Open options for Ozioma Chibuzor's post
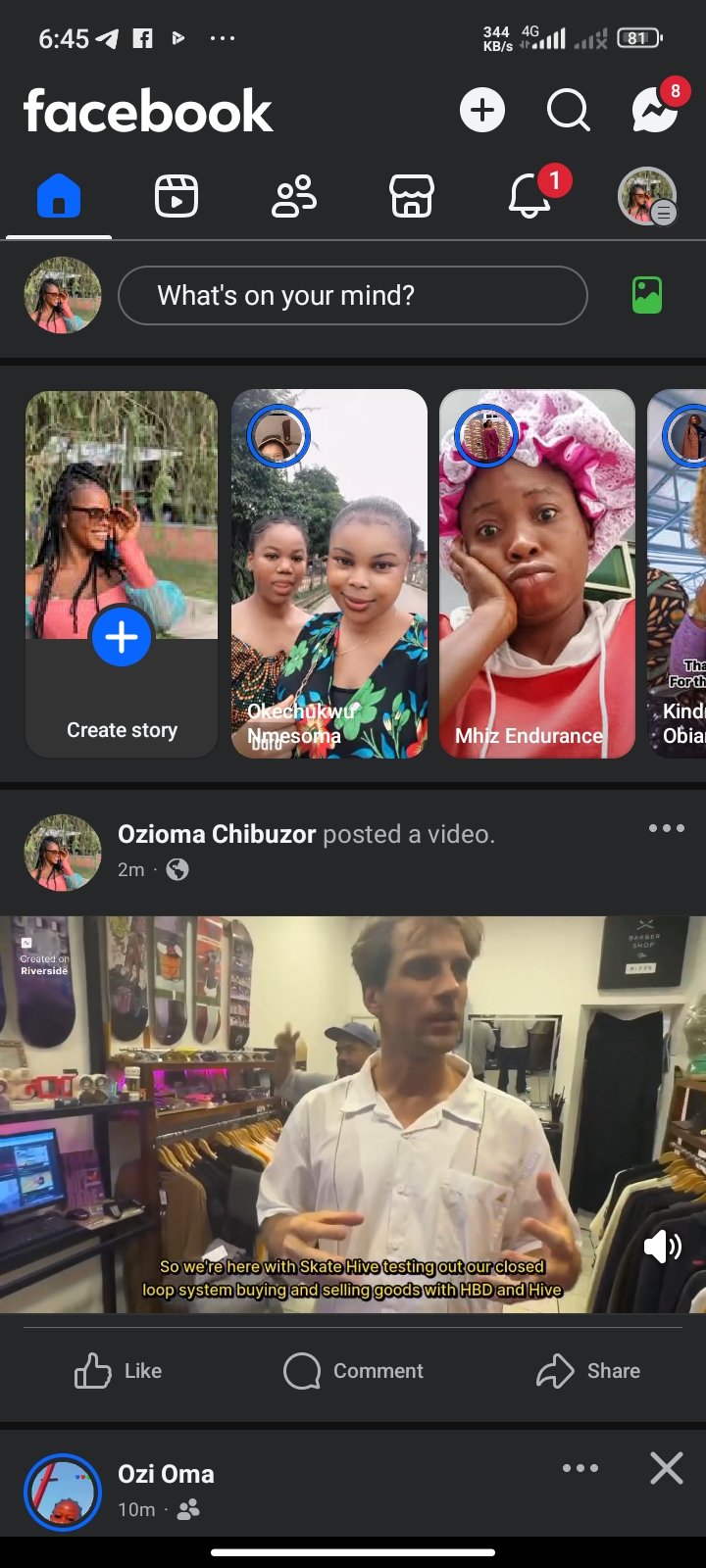The image size is (706, 1568). click(667, 829)
